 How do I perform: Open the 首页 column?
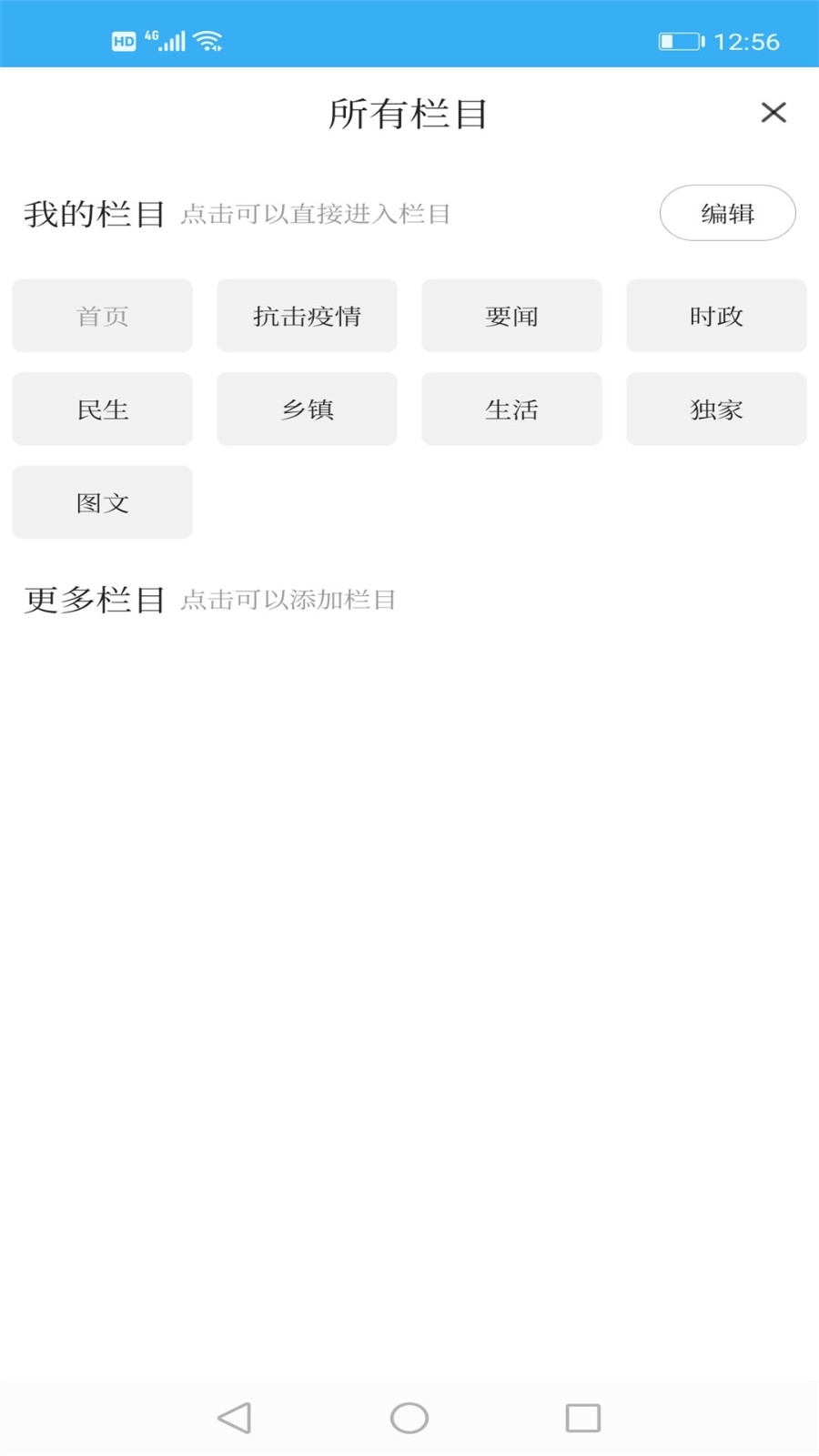point(102,316)
